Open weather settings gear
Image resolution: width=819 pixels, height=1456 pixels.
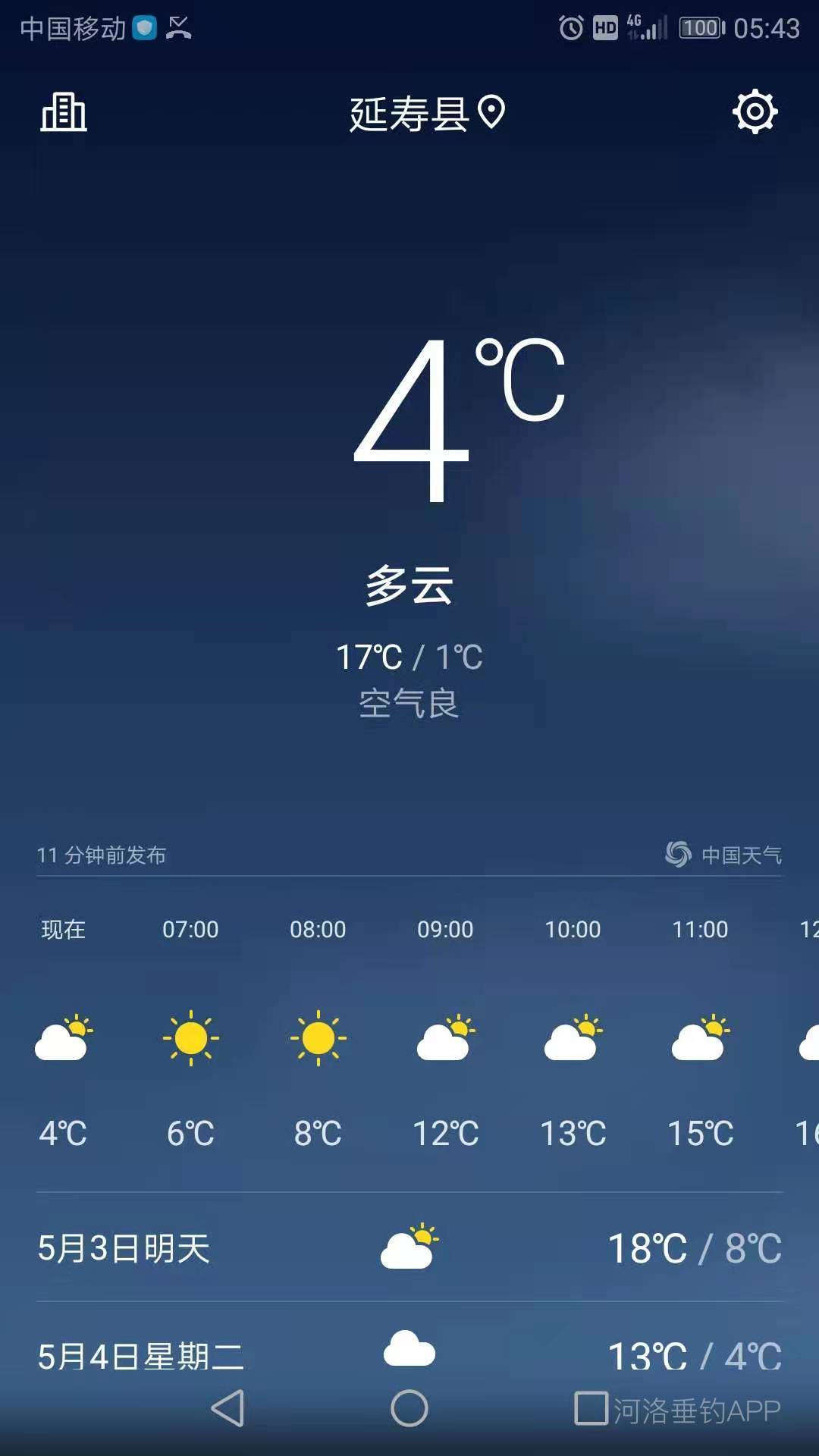coord(755,112)
